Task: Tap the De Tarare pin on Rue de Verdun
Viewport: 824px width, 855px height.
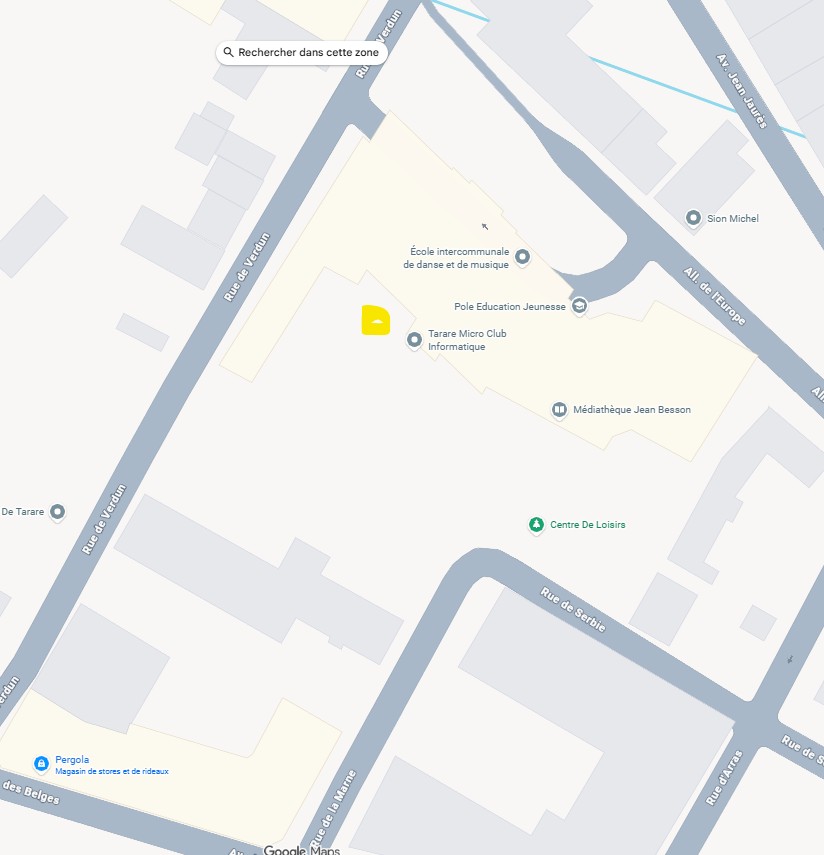Action: pyautogui.click(x=58, y=511)
